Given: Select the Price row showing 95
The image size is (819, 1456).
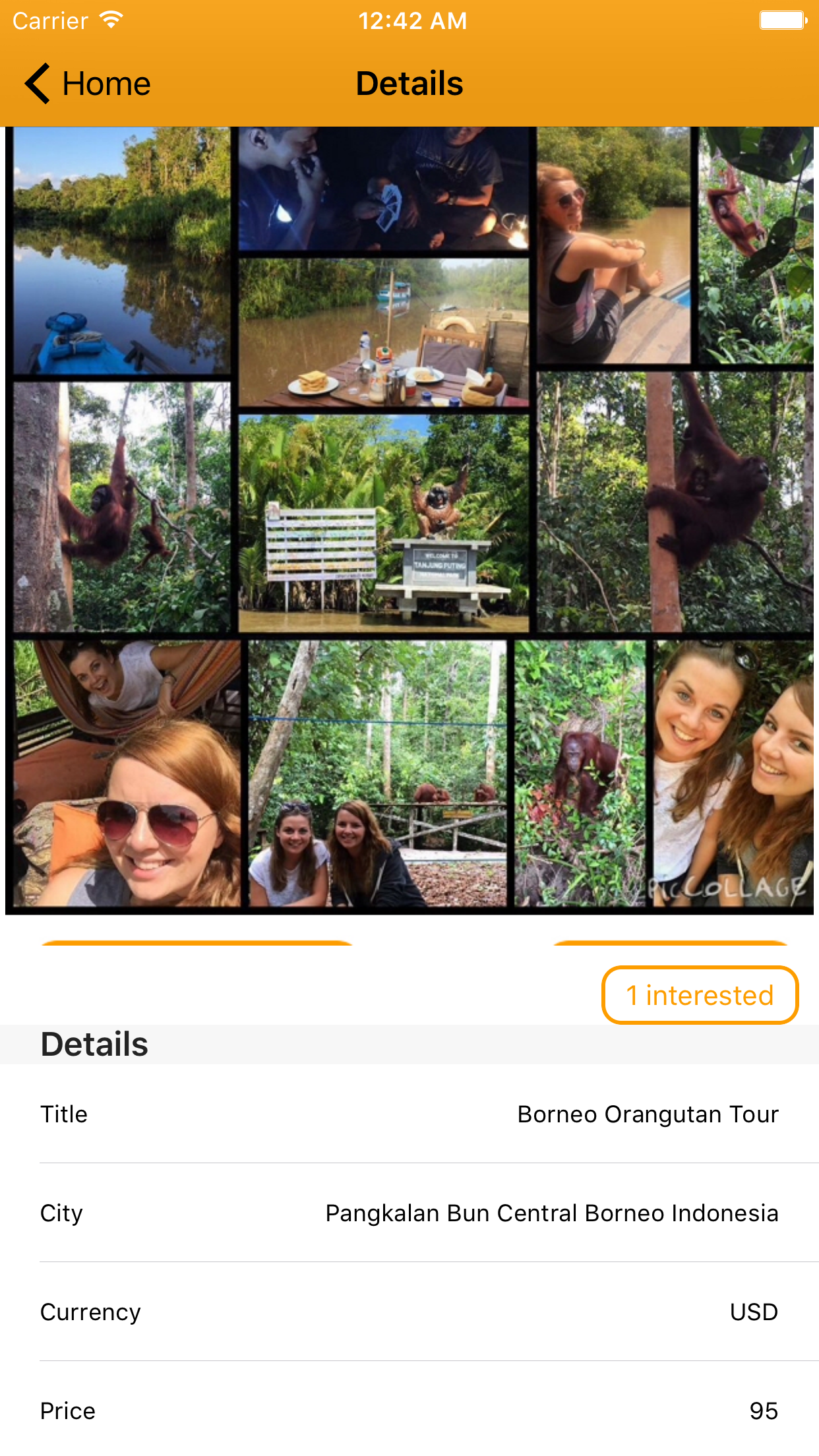Looking at the screenshot, I should coord(409,1410).
